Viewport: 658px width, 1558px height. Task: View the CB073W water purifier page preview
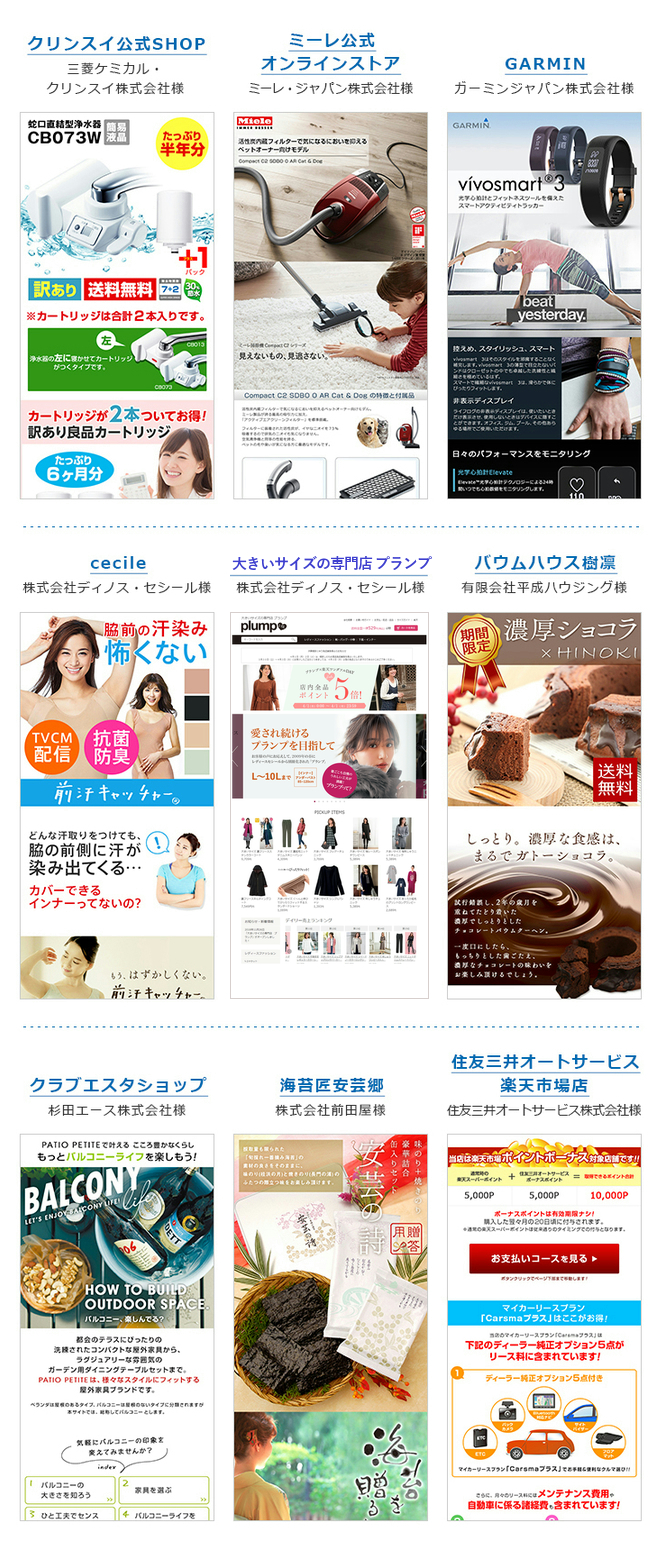[117, 305]
